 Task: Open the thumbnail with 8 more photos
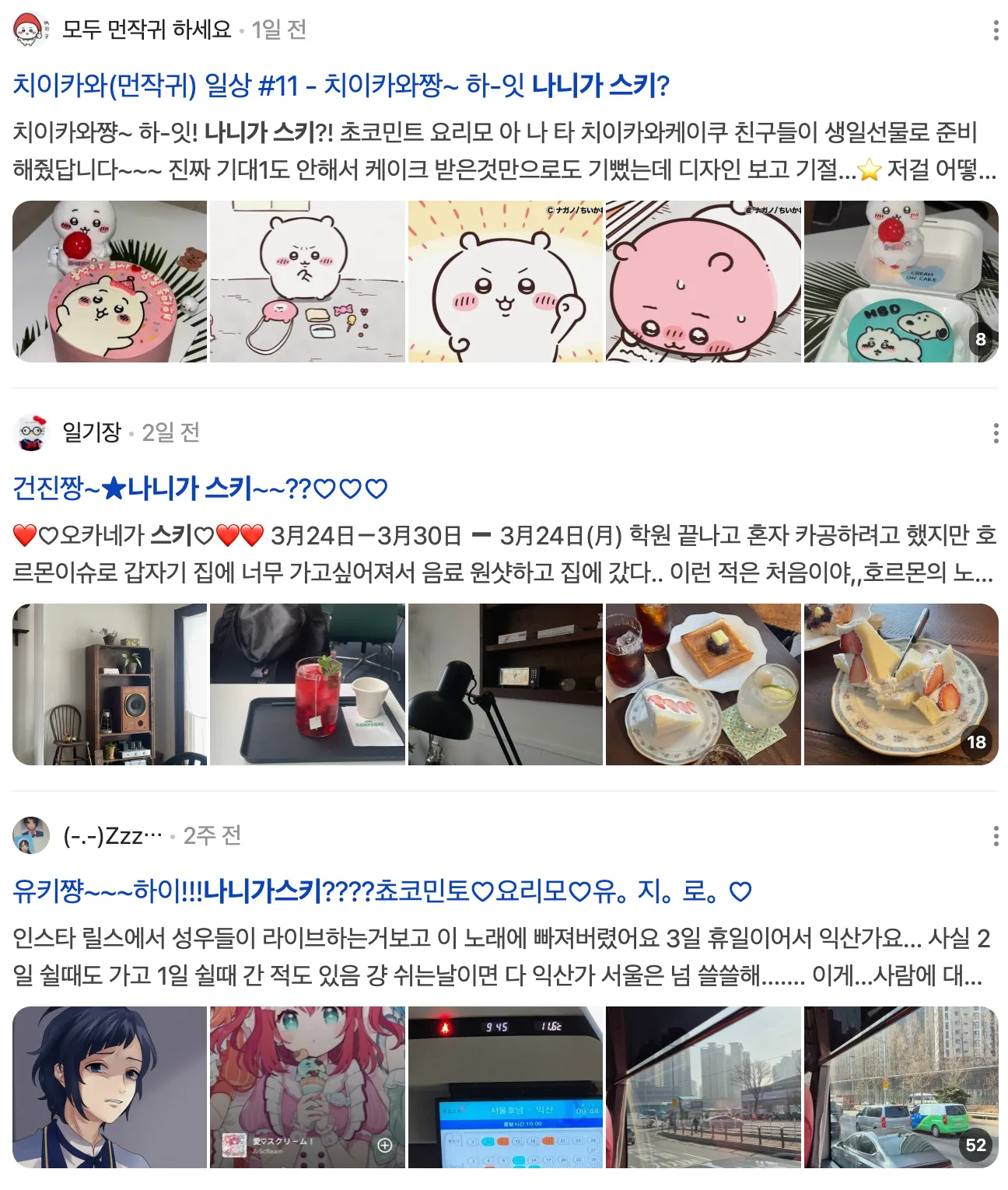901,282
